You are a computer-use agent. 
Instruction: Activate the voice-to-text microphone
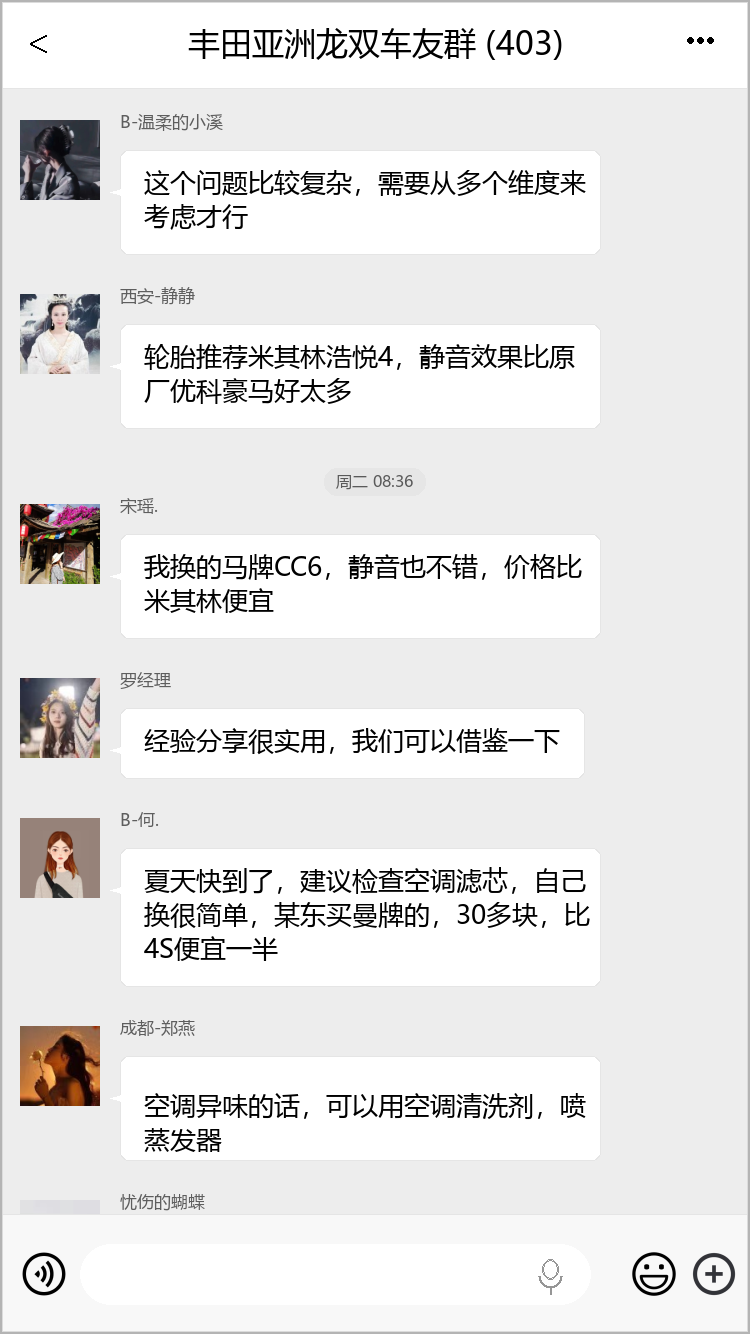(x=551, y=1274)
